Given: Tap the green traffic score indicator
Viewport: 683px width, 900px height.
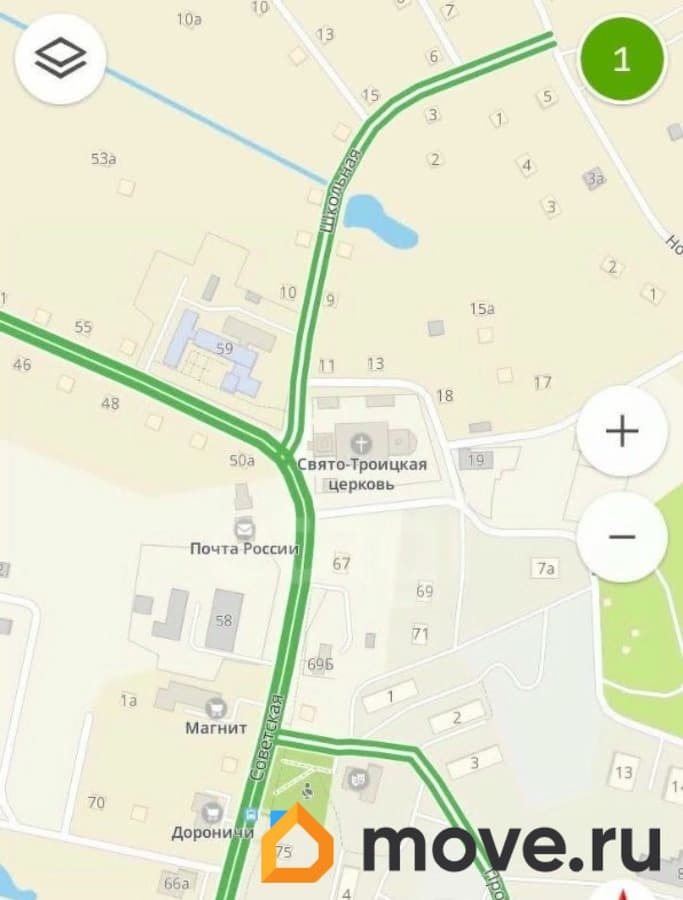Looking at the screenshot, I should tap(621, 58).
